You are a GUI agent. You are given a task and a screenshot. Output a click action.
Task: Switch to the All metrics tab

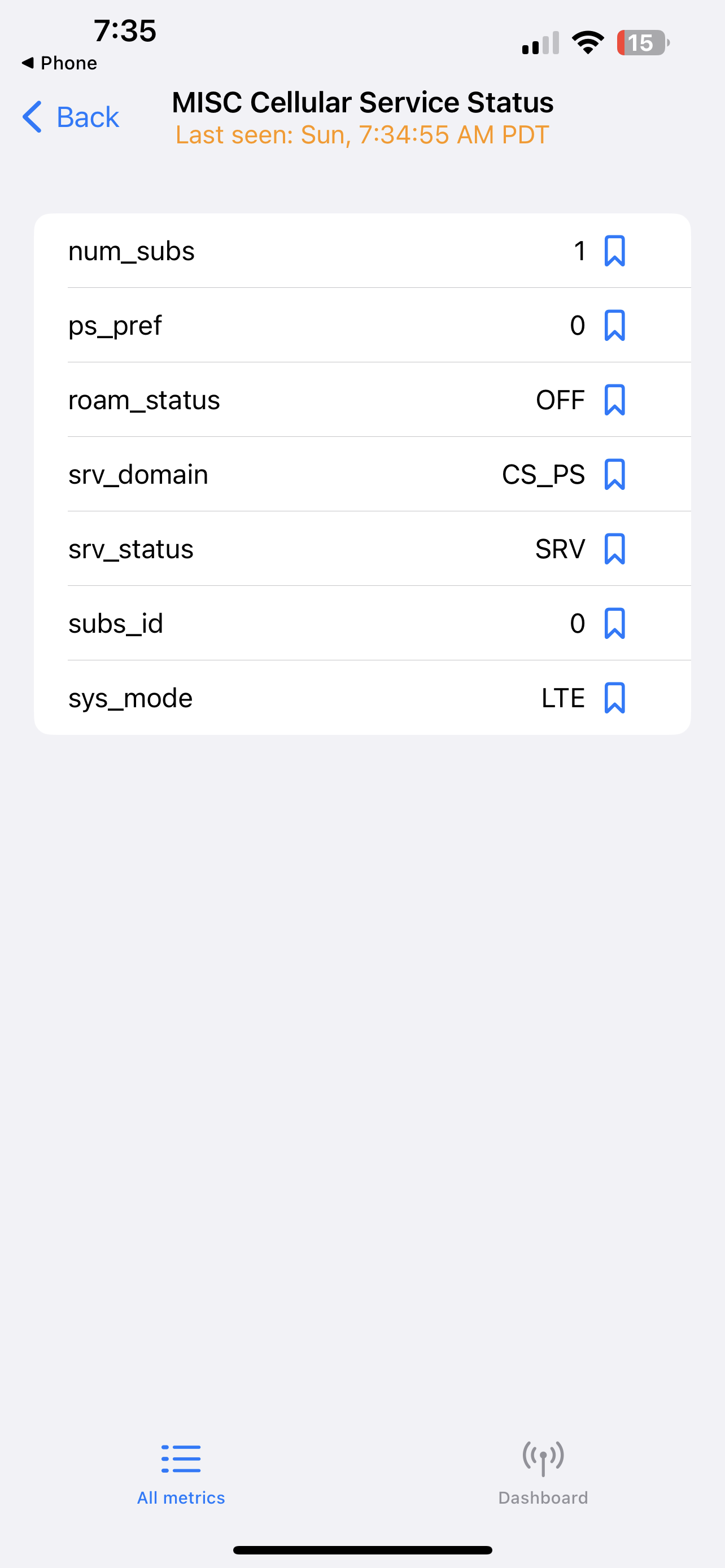point(181,1473)
